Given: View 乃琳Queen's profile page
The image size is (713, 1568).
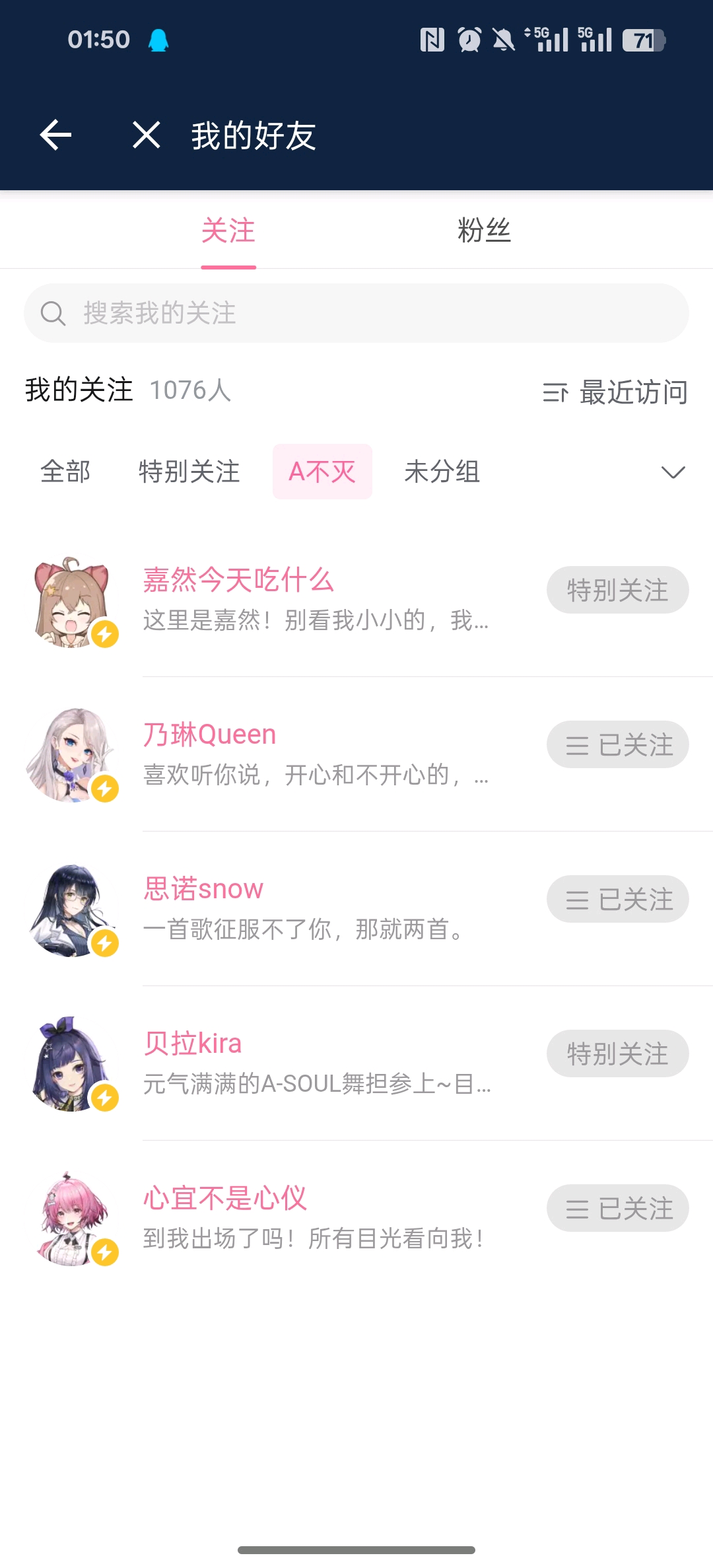Looking at the screenshot, I should pyautogui.click(x=210, y=734).
